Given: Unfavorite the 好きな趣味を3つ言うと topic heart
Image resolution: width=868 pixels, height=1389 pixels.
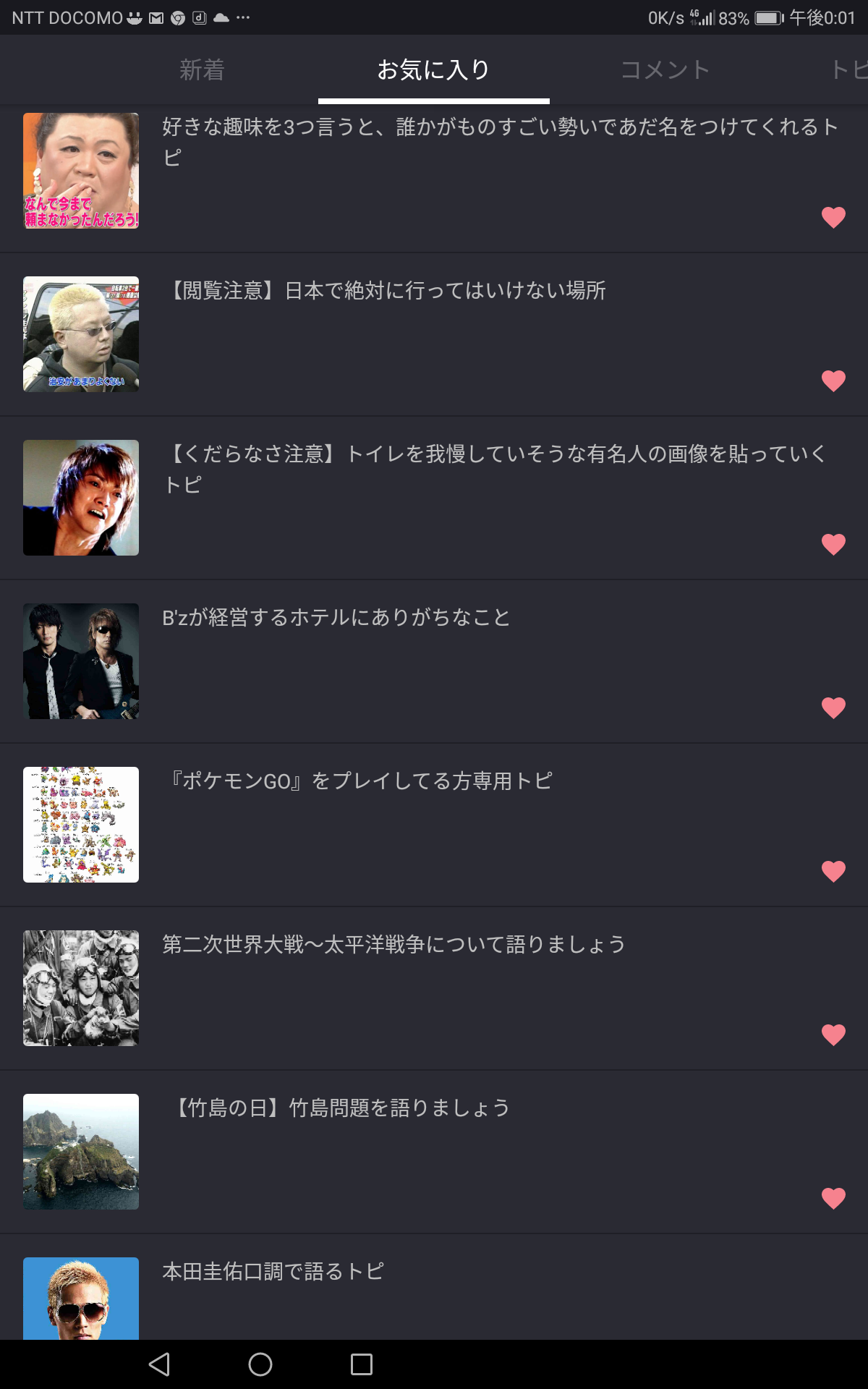Looking at the screenshot, I should (833, 217).
